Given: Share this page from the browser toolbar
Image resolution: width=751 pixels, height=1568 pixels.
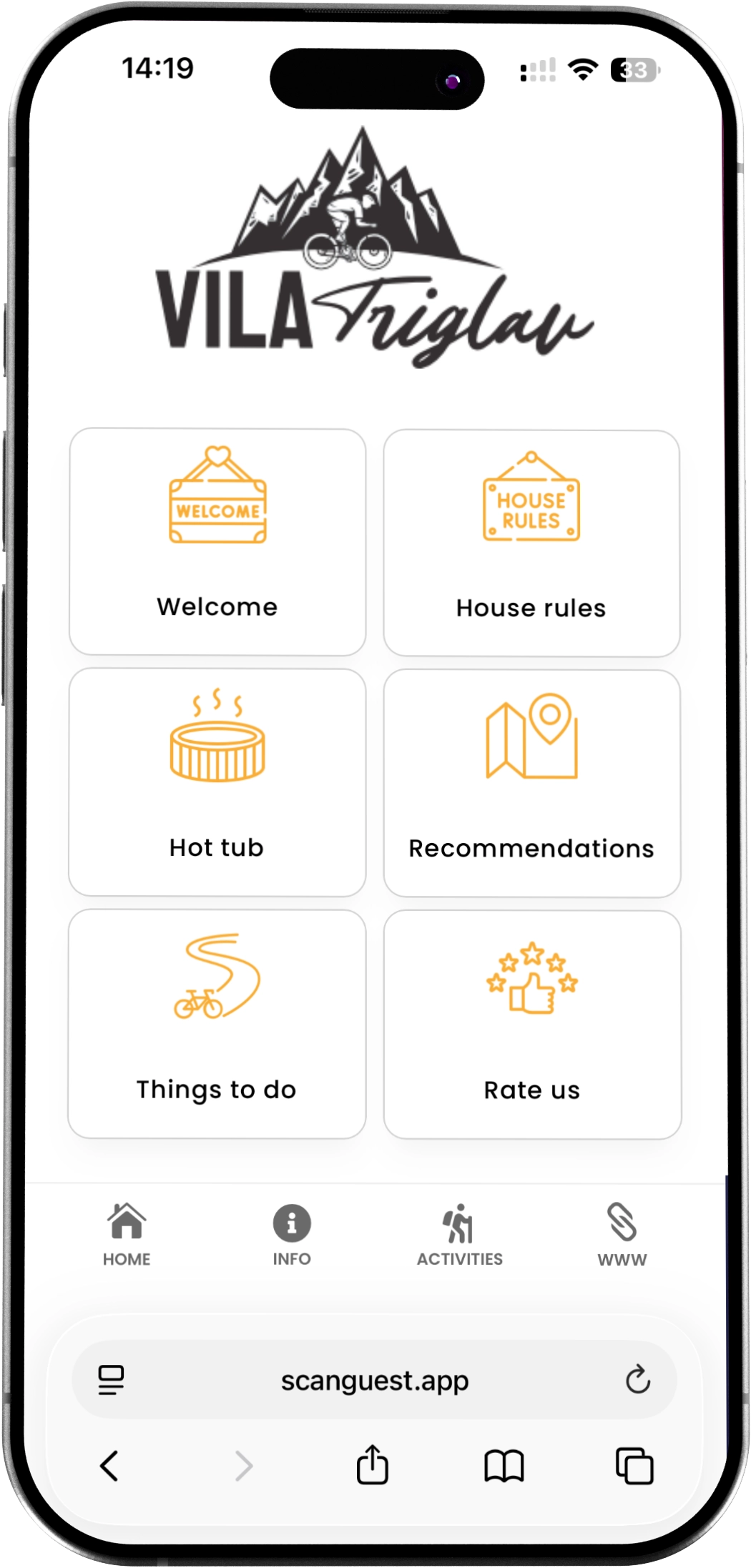Looking at the screenshot, I should tap(373, 1466).
